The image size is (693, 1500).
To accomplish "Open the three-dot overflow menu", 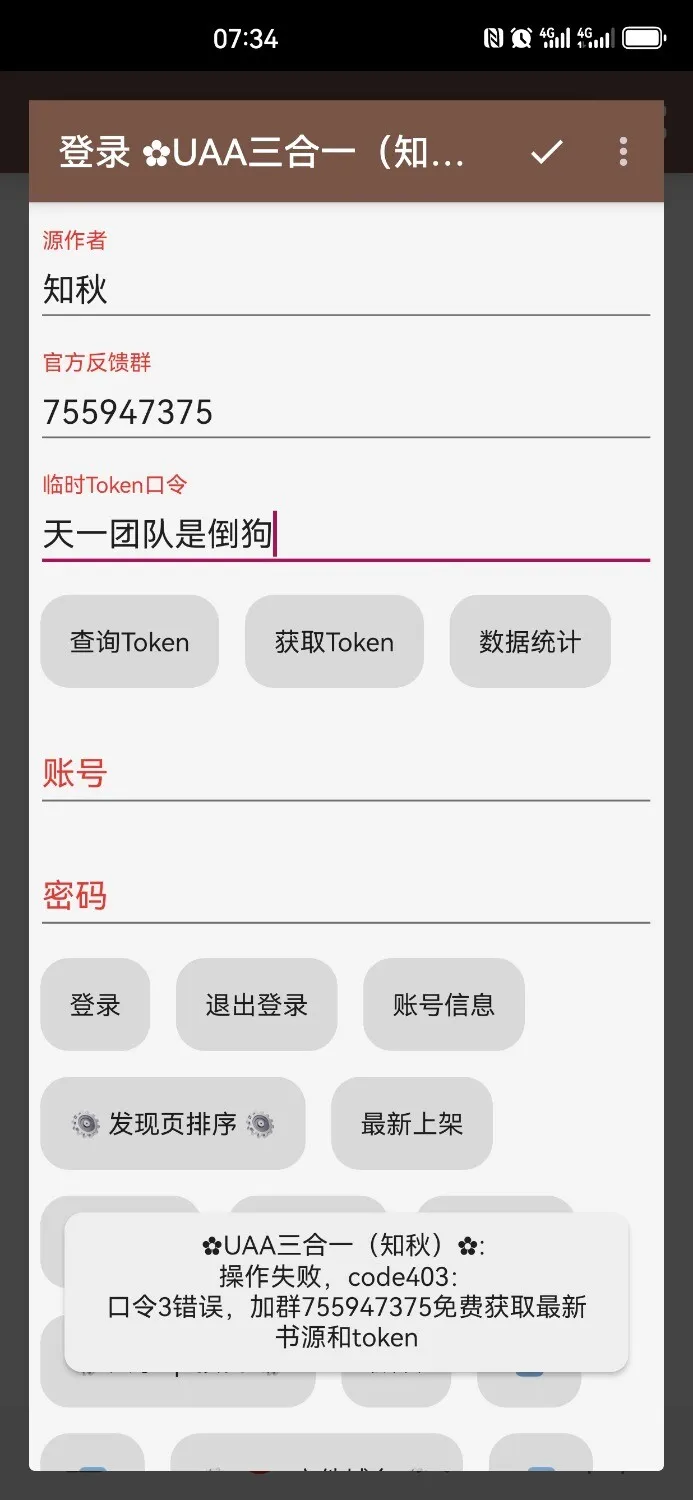I will pyautogui.click(x=623, y=152).
